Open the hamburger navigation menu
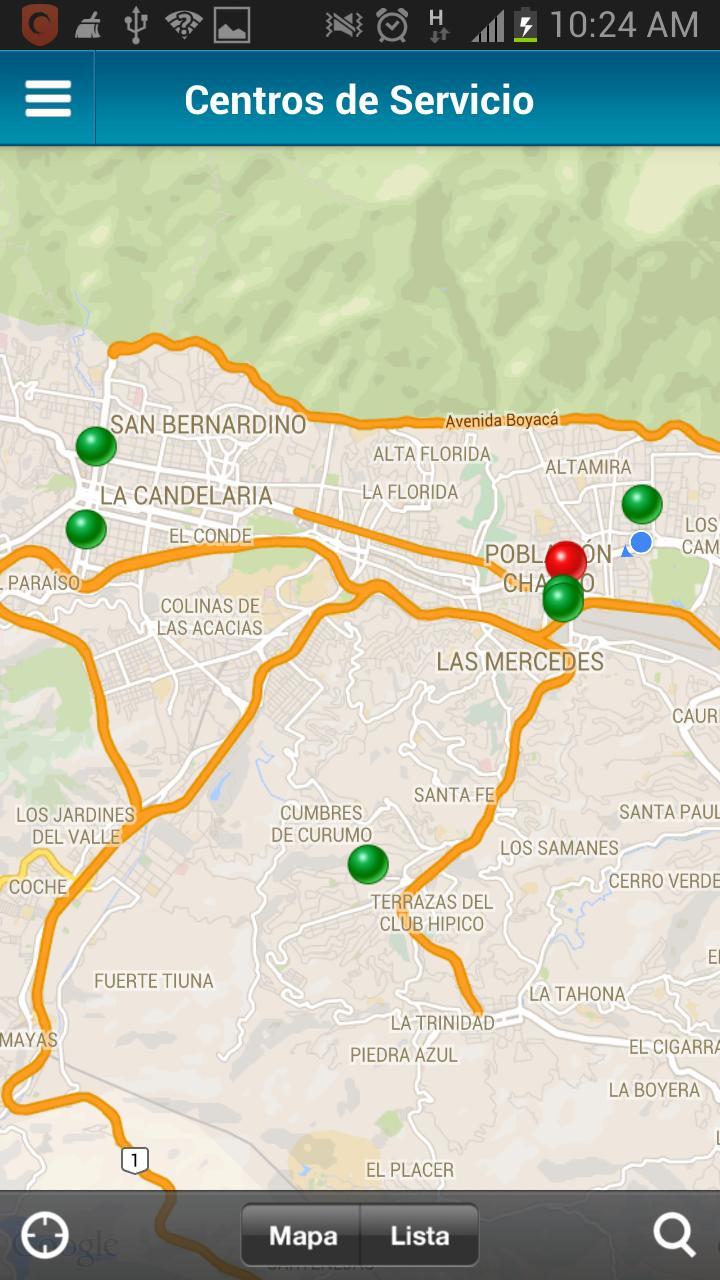Screen dimensions: 720x1280 [47, 99]
